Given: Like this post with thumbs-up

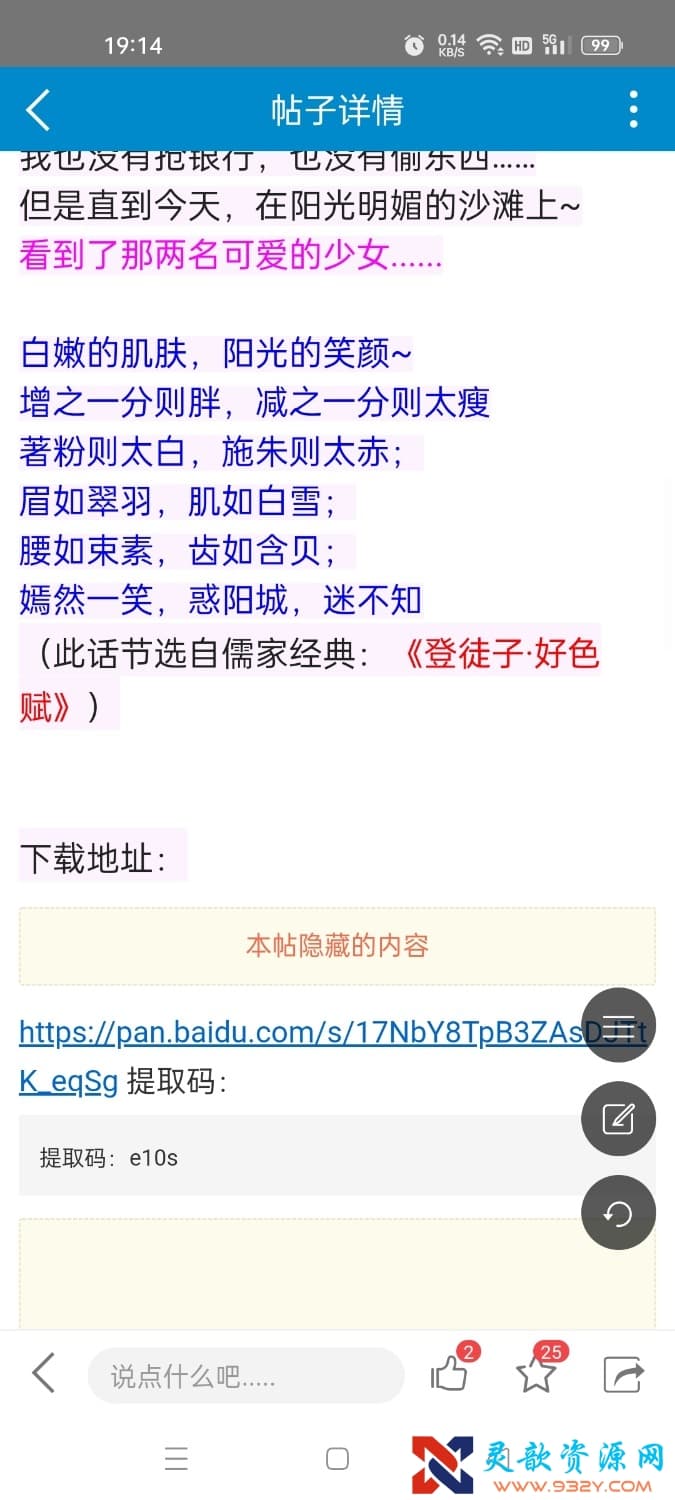Looking at the screenshot, I should pos(449,1375).
